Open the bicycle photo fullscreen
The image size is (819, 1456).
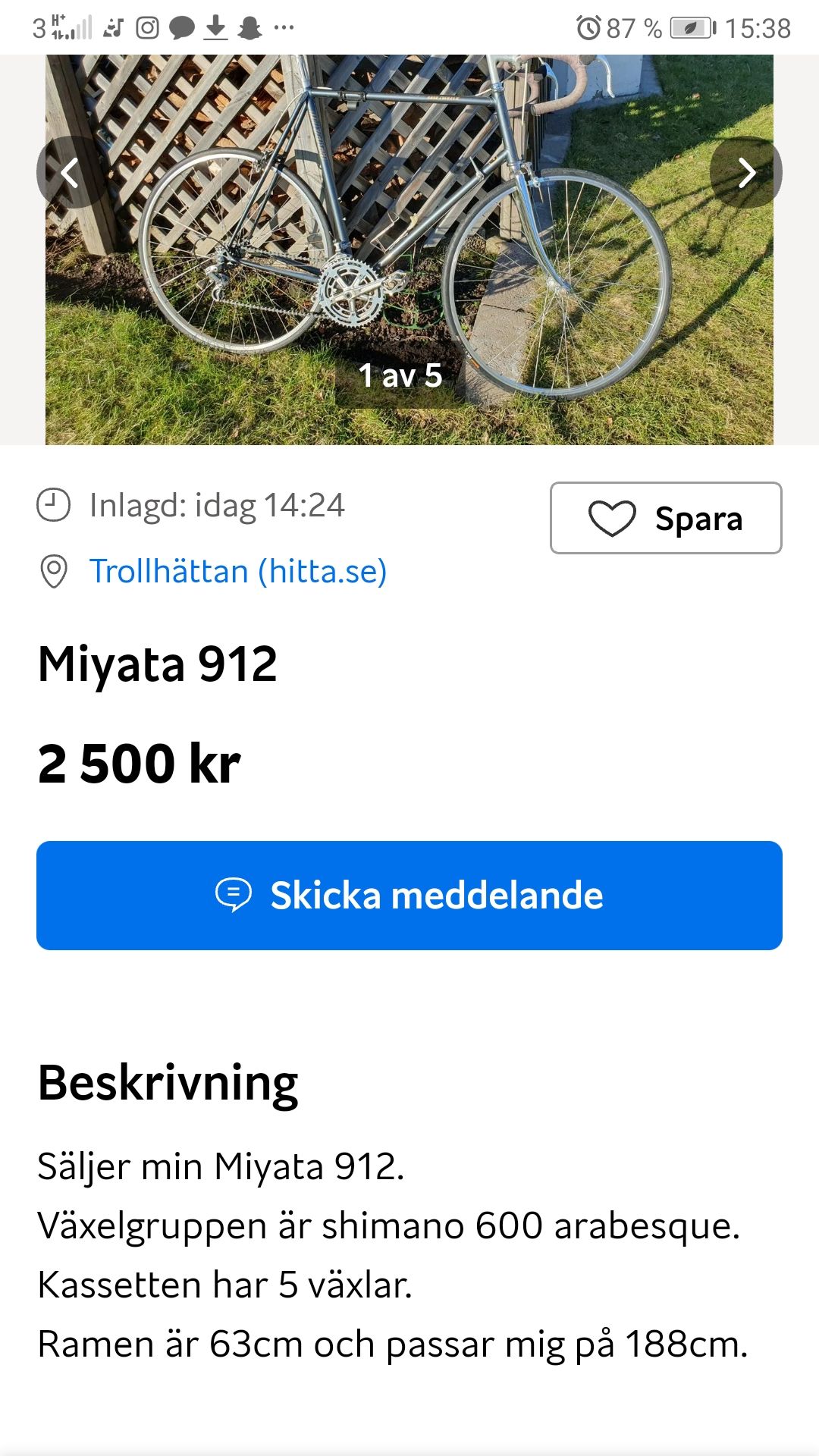coord(409,227)
